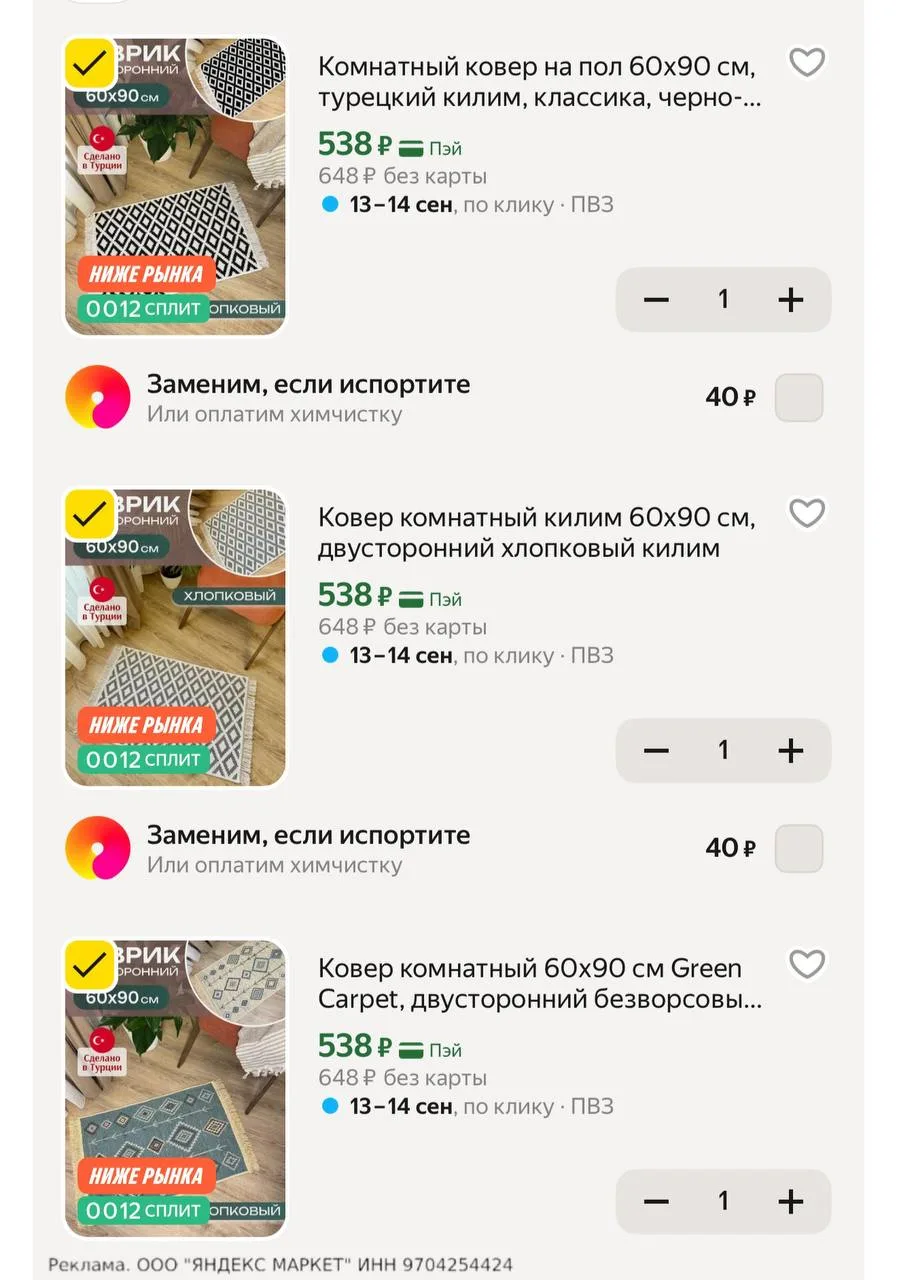Increase quantity of турецкий килим классика rug
The height and width of the screenshot is (1280, 897).
tap(790, 299)
